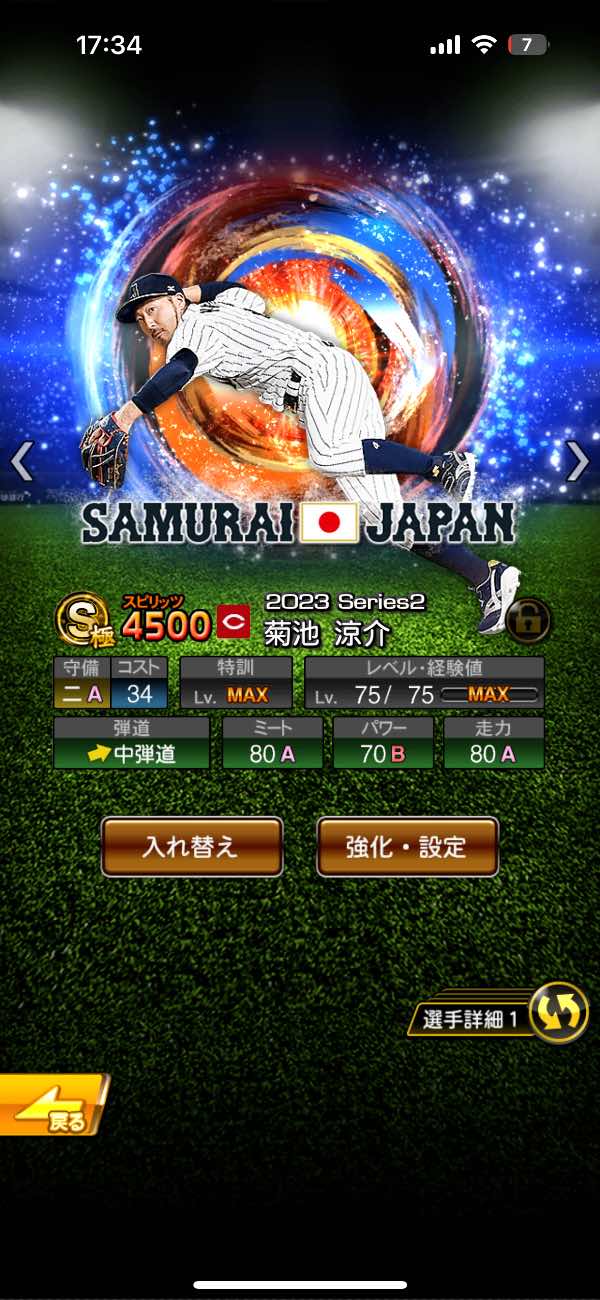
Task: Show the next player with right arrow
Action: (578, 461)
